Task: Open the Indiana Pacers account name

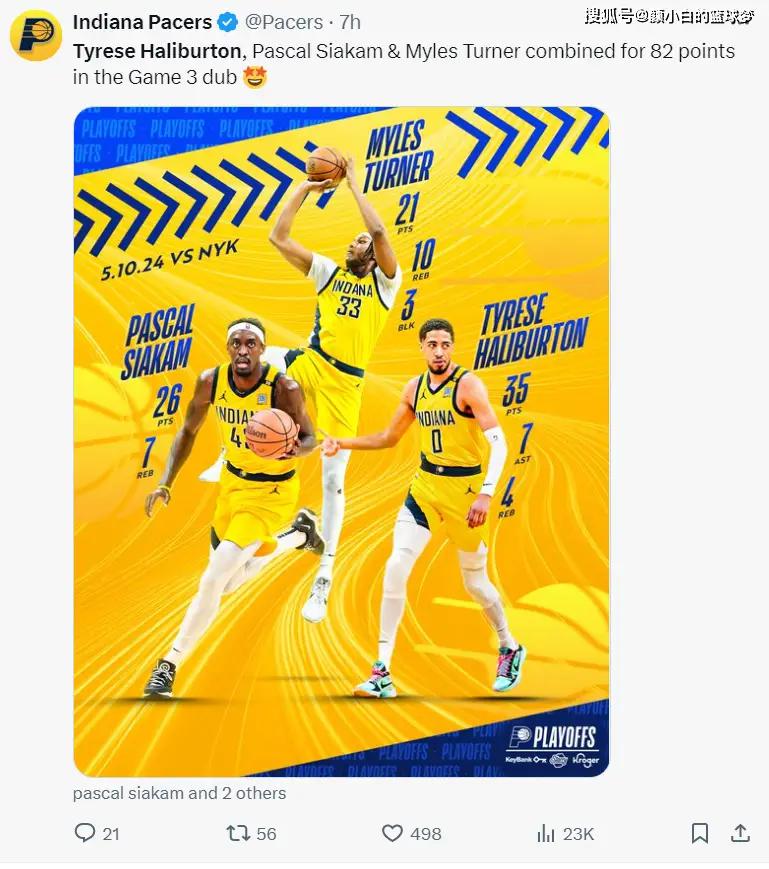Action: pos(142,22)
